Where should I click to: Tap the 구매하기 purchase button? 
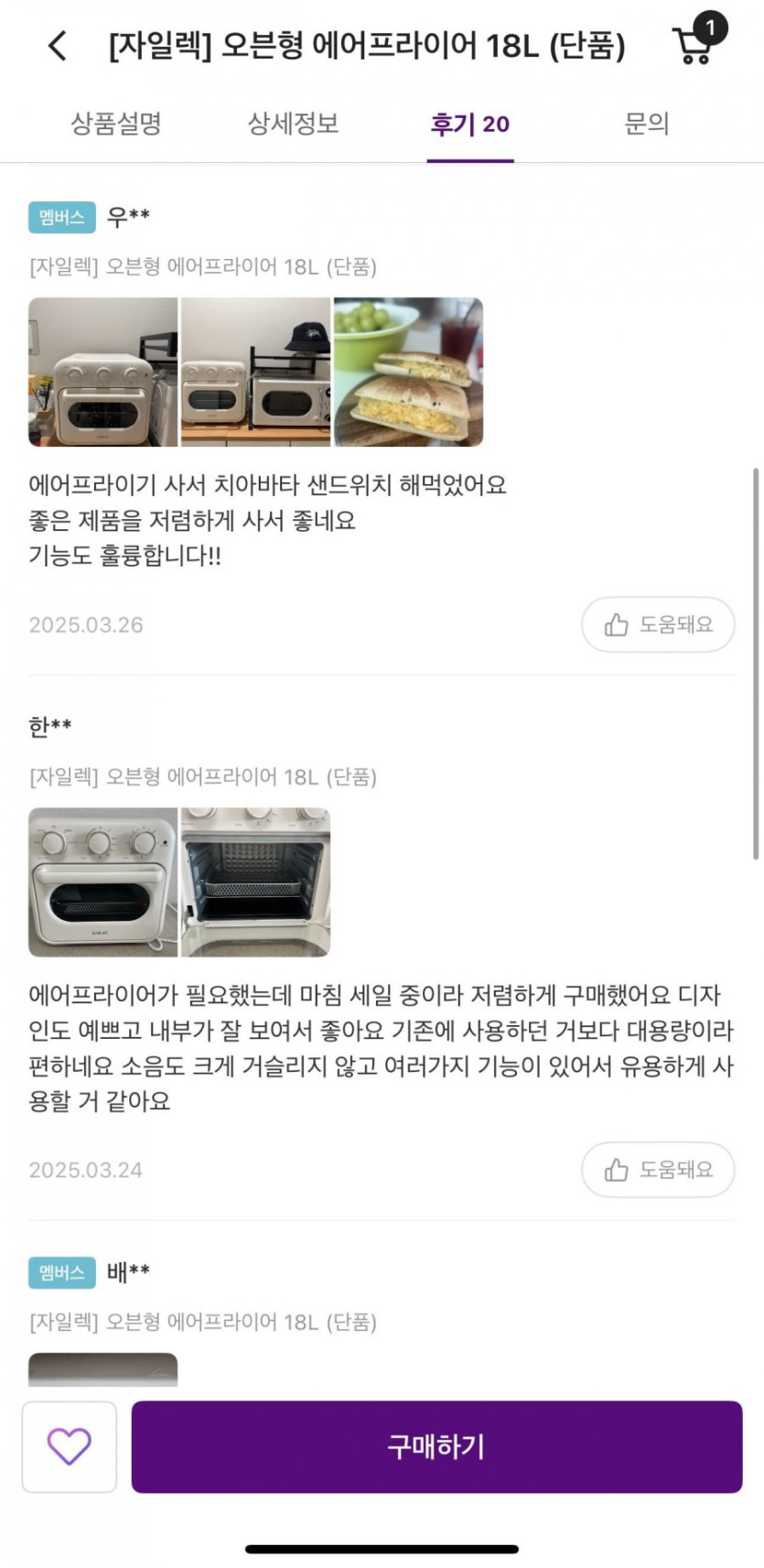[436, 1446]
